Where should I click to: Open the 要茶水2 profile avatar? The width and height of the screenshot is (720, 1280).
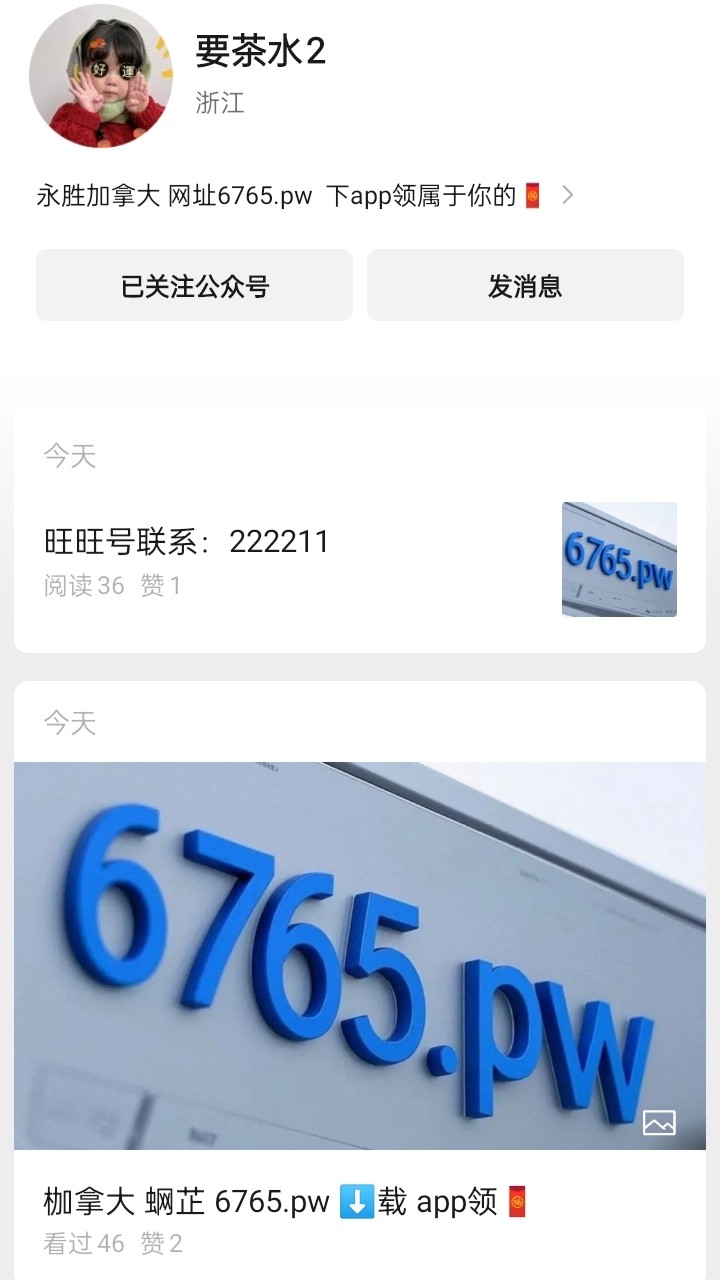coord(101,76)
